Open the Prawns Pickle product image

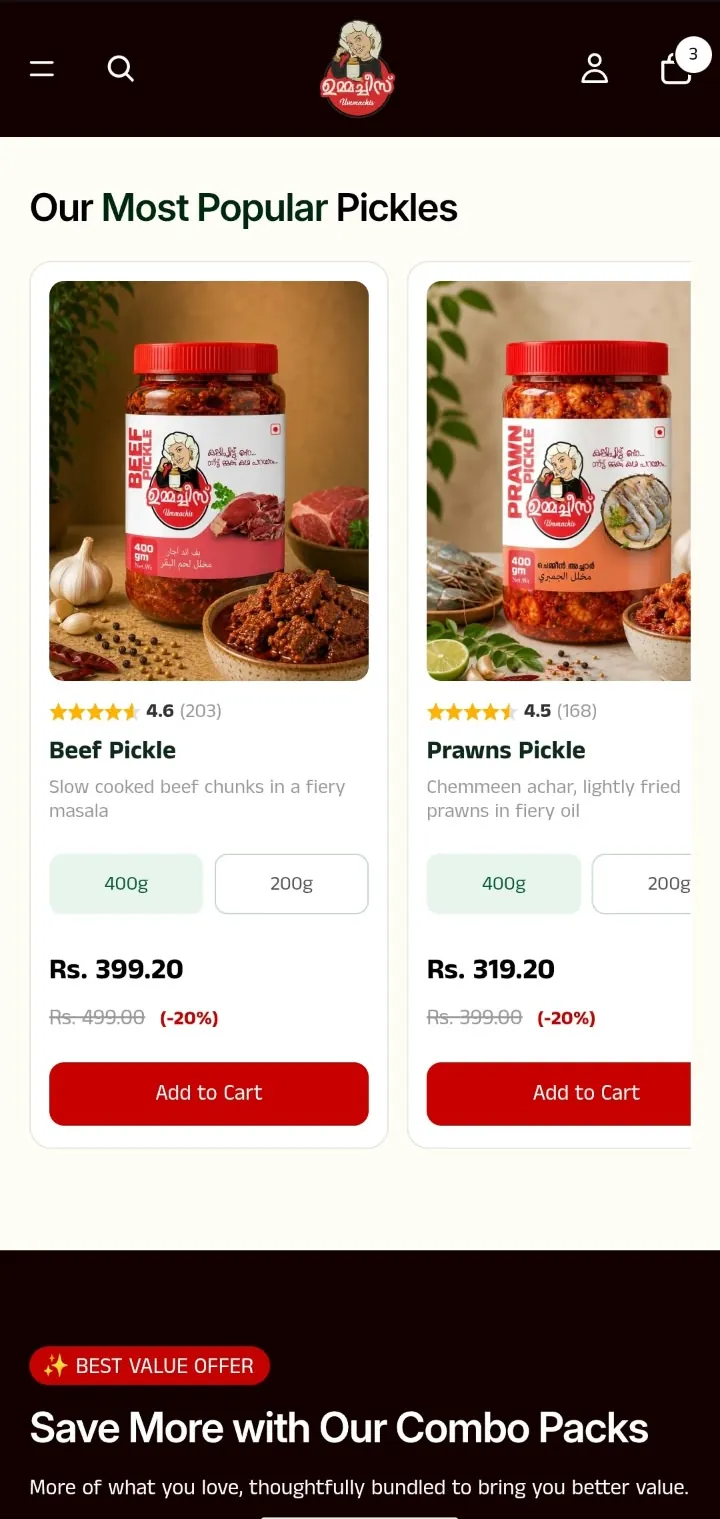click(x=559, y=481)
